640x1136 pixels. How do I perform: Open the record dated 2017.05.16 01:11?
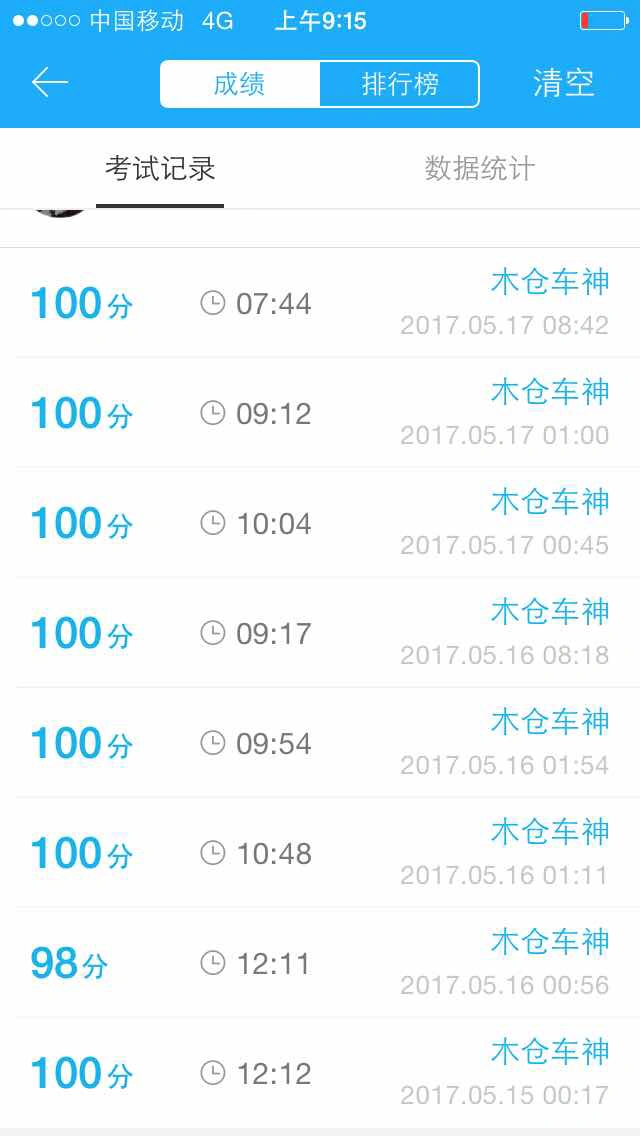[320, 853]
